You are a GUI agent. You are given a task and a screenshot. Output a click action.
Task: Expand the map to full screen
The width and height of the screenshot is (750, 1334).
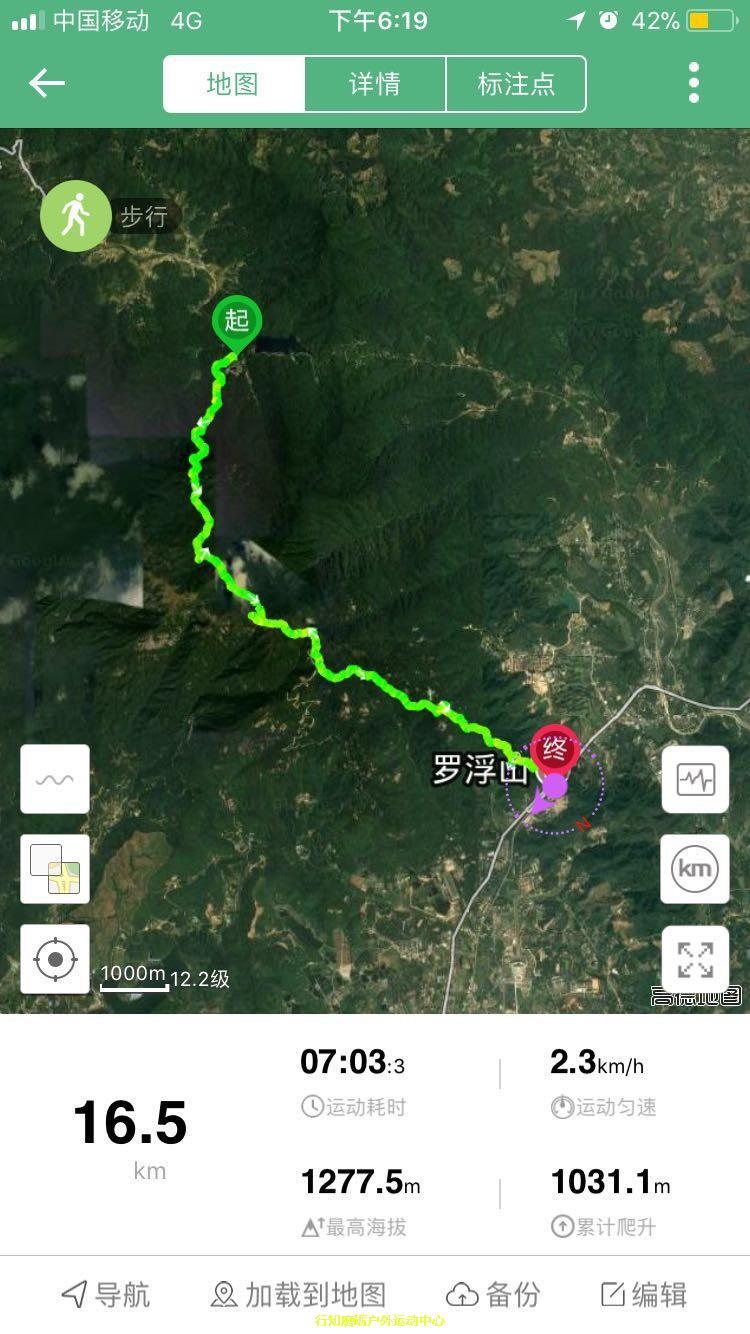(695, 959)
